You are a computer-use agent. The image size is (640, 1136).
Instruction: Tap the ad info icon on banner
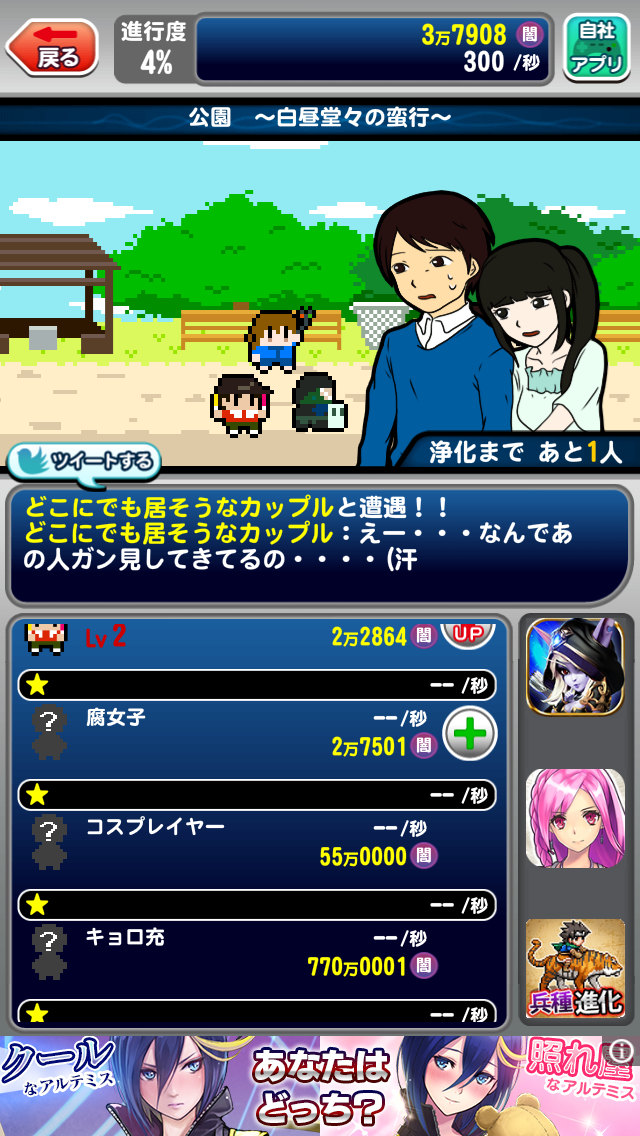click(621, 1050)
